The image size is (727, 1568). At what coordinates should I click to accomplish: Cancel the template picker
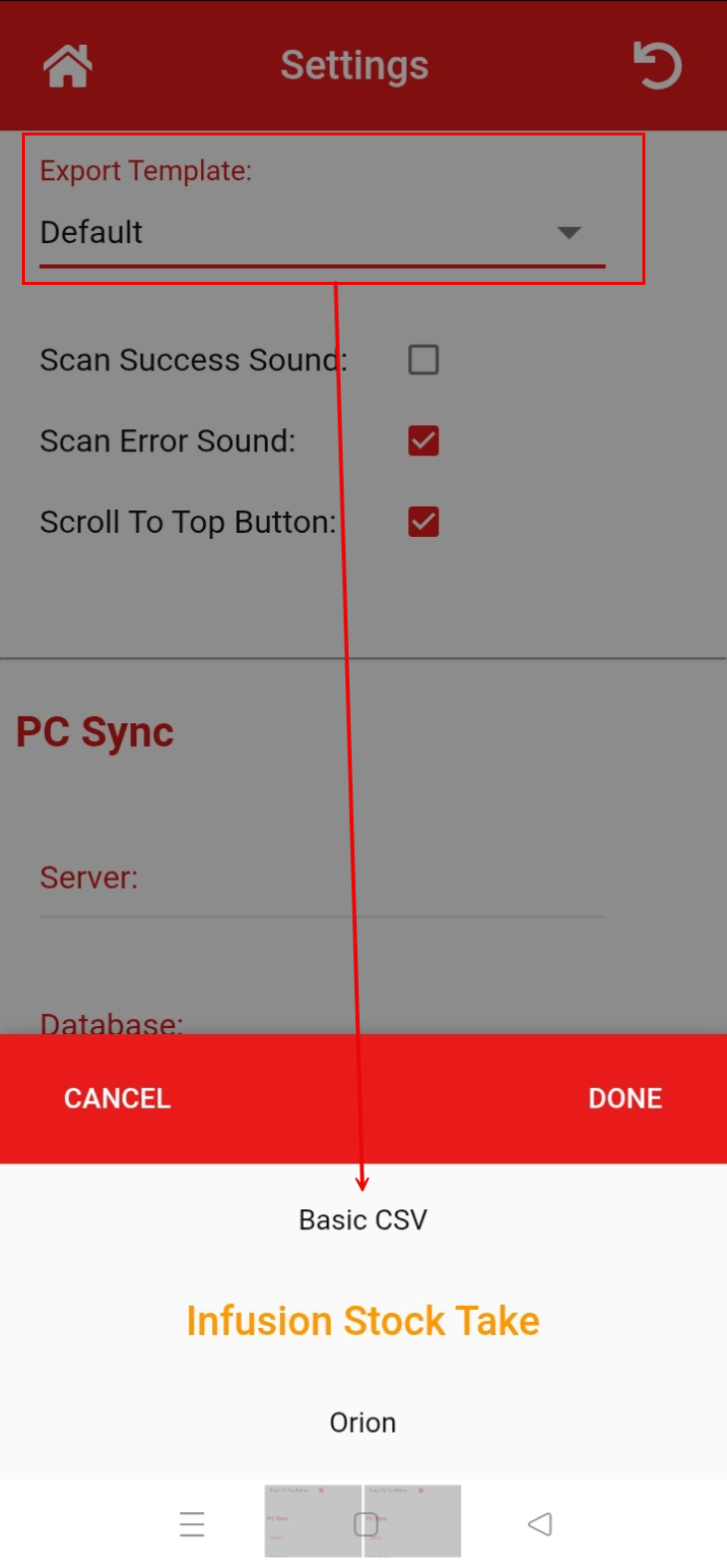[x=118, y=1098]
